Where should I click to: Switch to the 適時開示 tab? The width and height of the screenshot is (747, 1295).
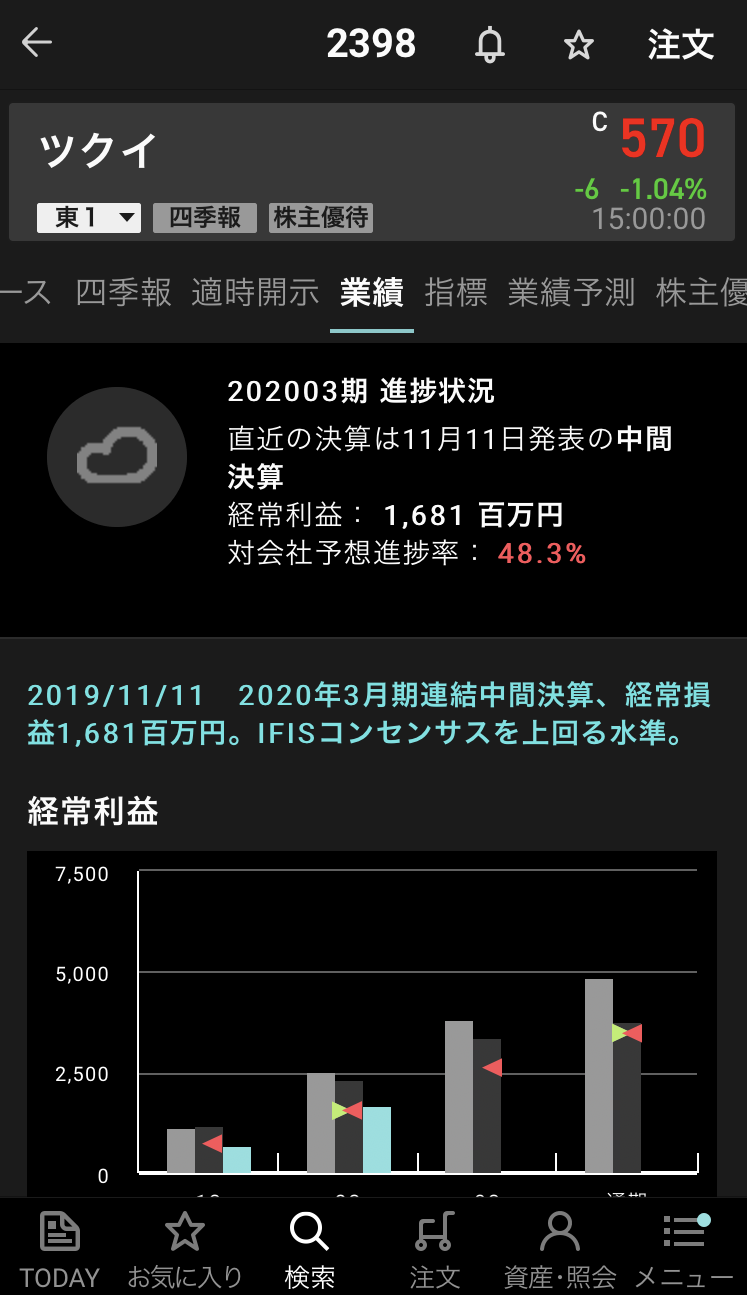pos(255,292)
